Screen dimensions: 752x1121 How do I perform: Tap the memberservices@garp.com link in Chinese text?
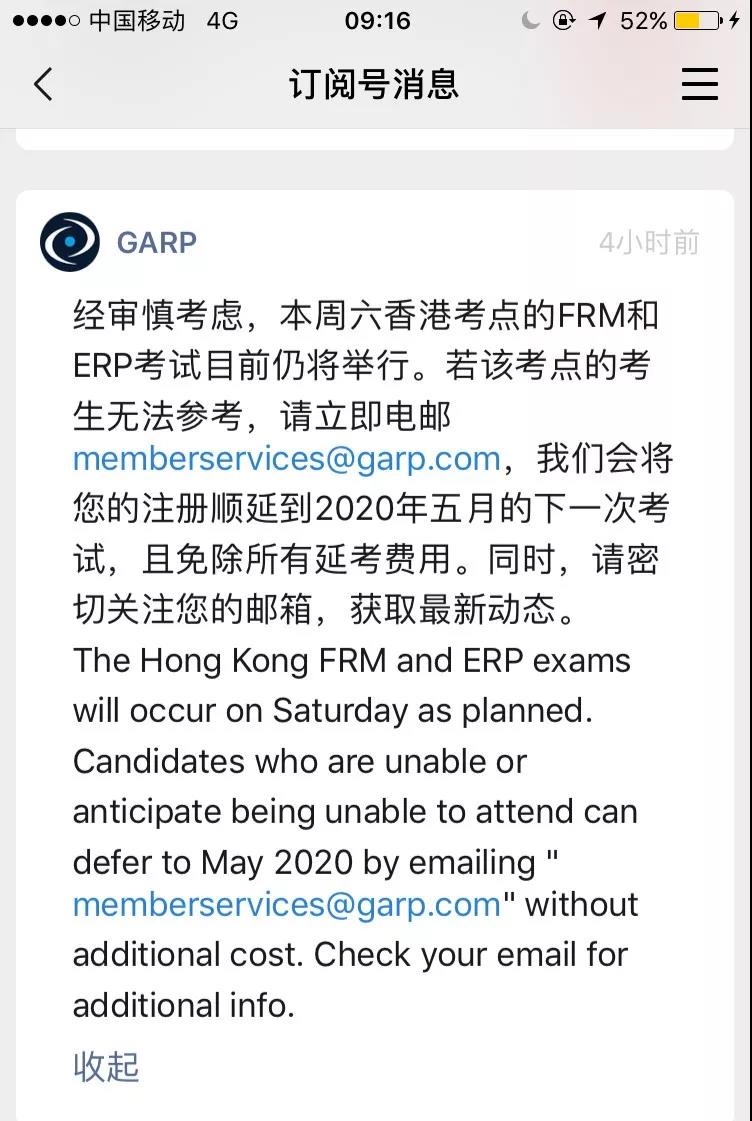tap(286, 459)
